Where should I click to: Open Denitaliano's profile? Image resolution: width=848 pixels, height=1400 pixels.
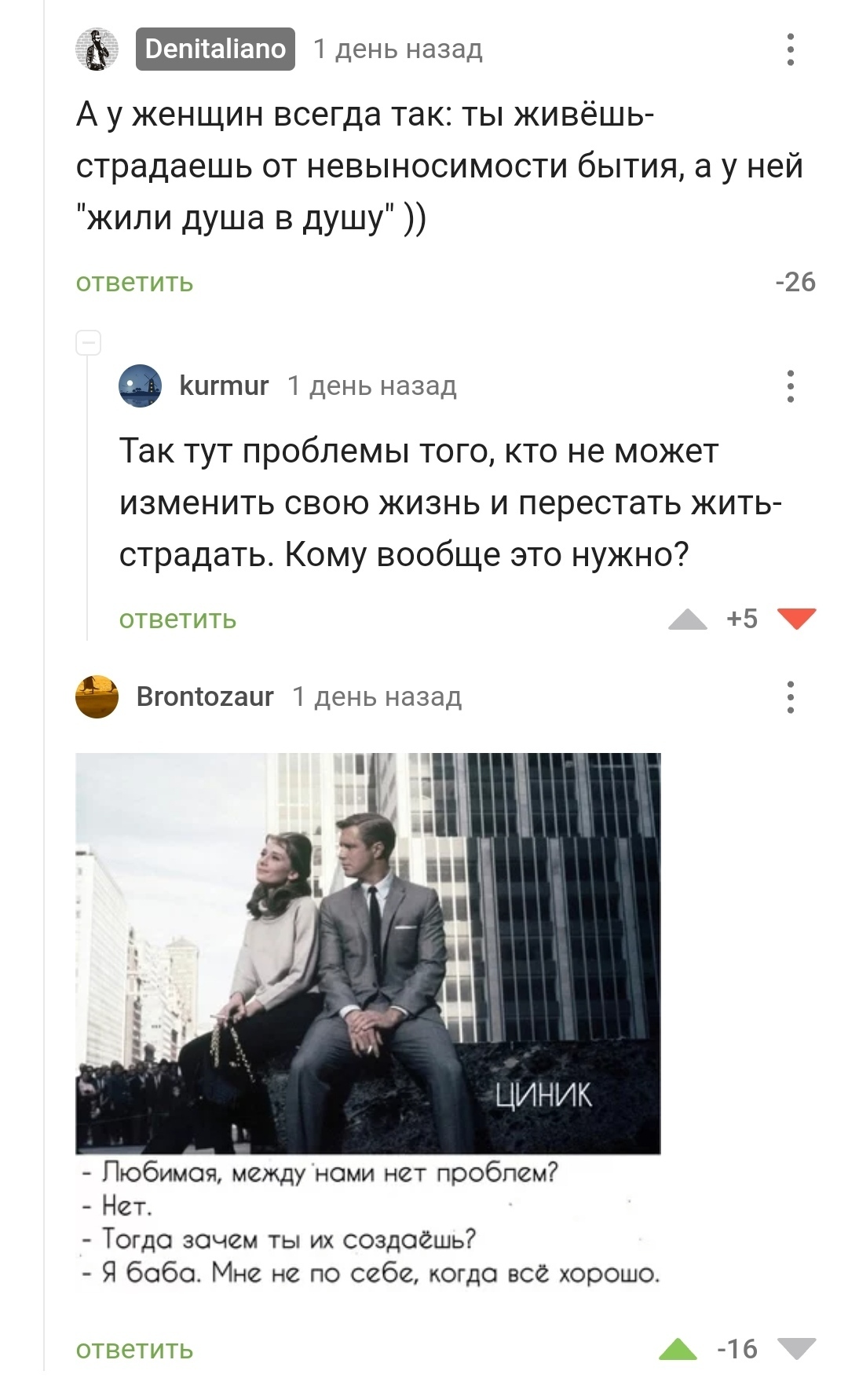click(x=215, y=49)
